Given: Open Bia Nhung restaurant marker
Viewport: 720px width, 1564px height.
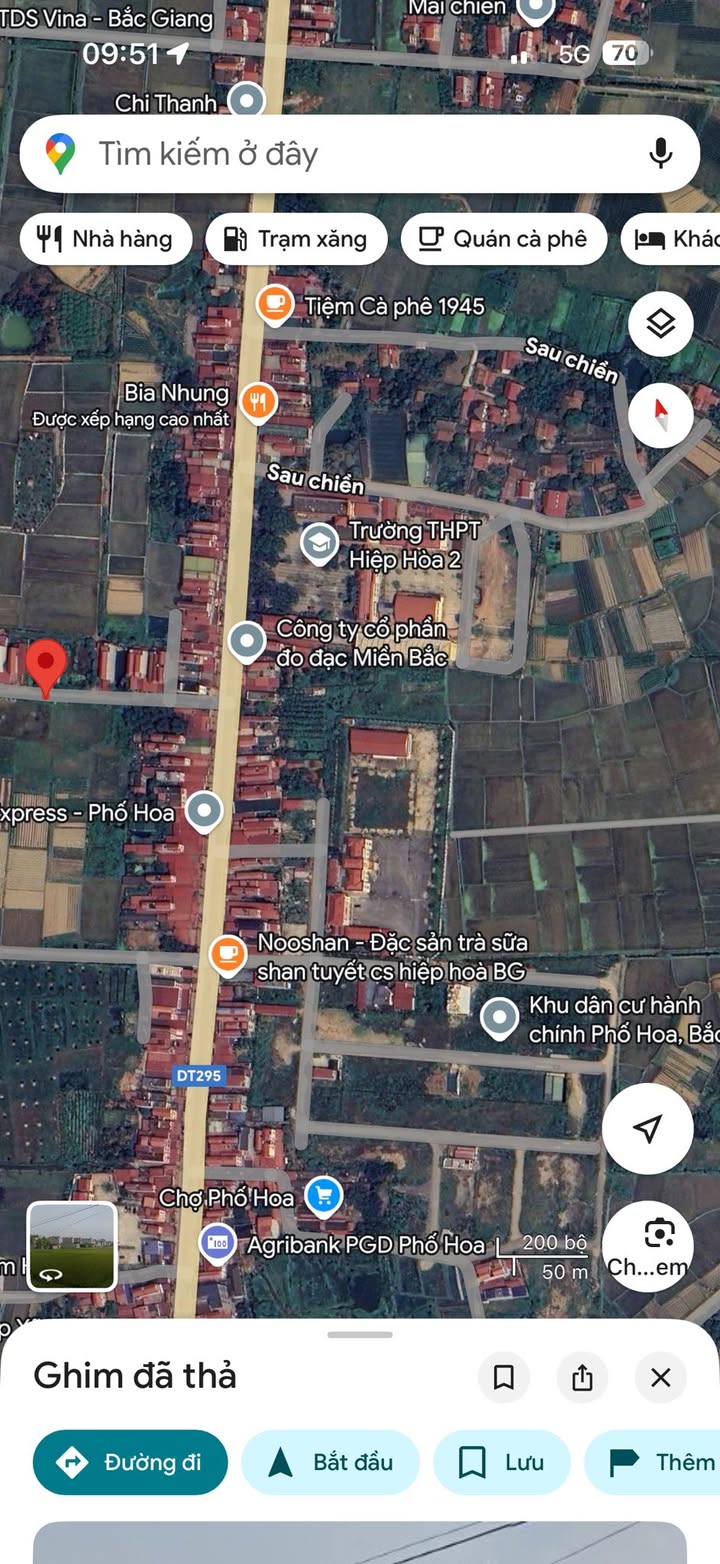Looking at the screenshot, I should [259, 402].
